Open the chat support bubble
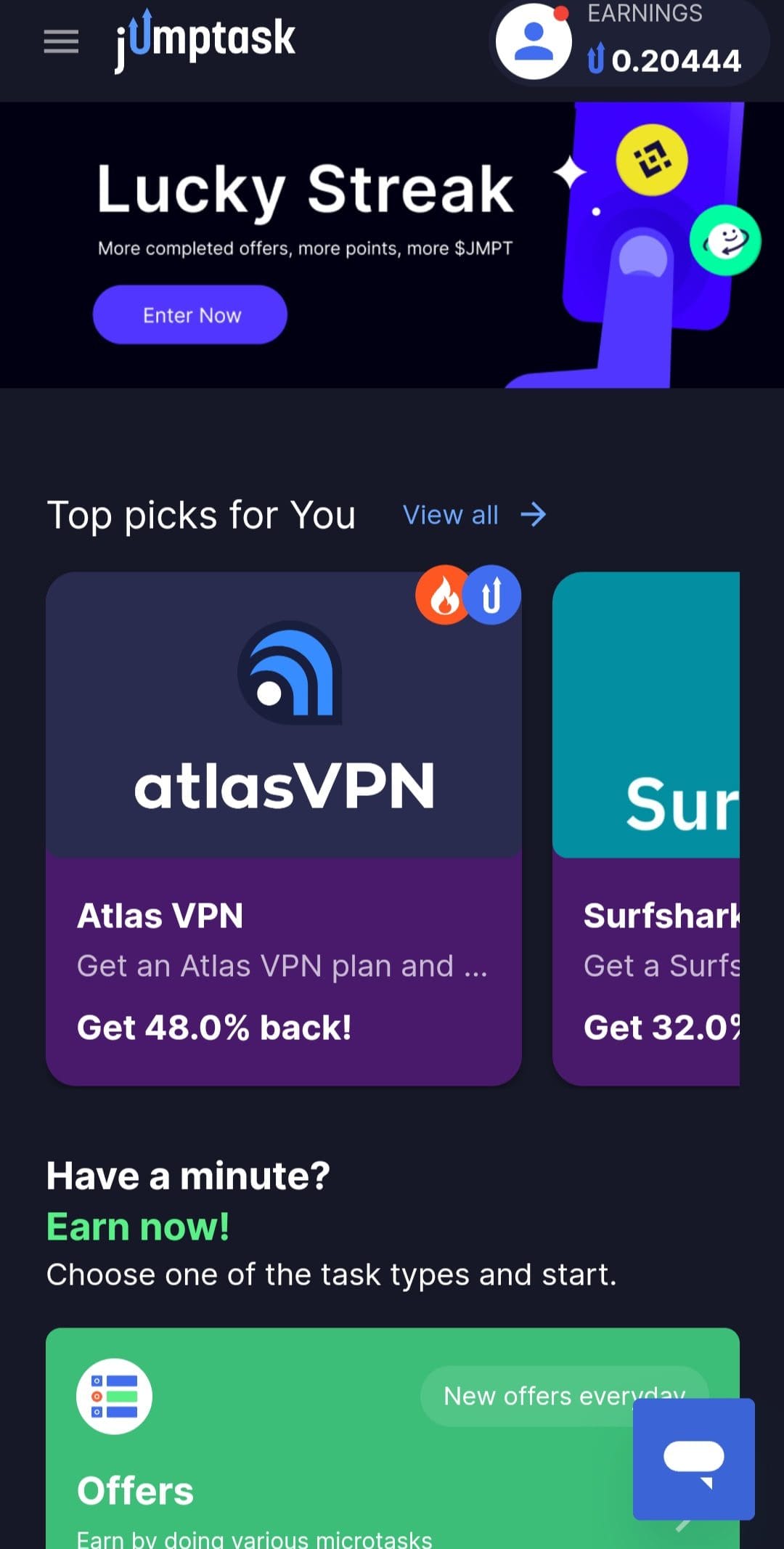Viewport: 784px width, 1549px height. (694, 1459)
